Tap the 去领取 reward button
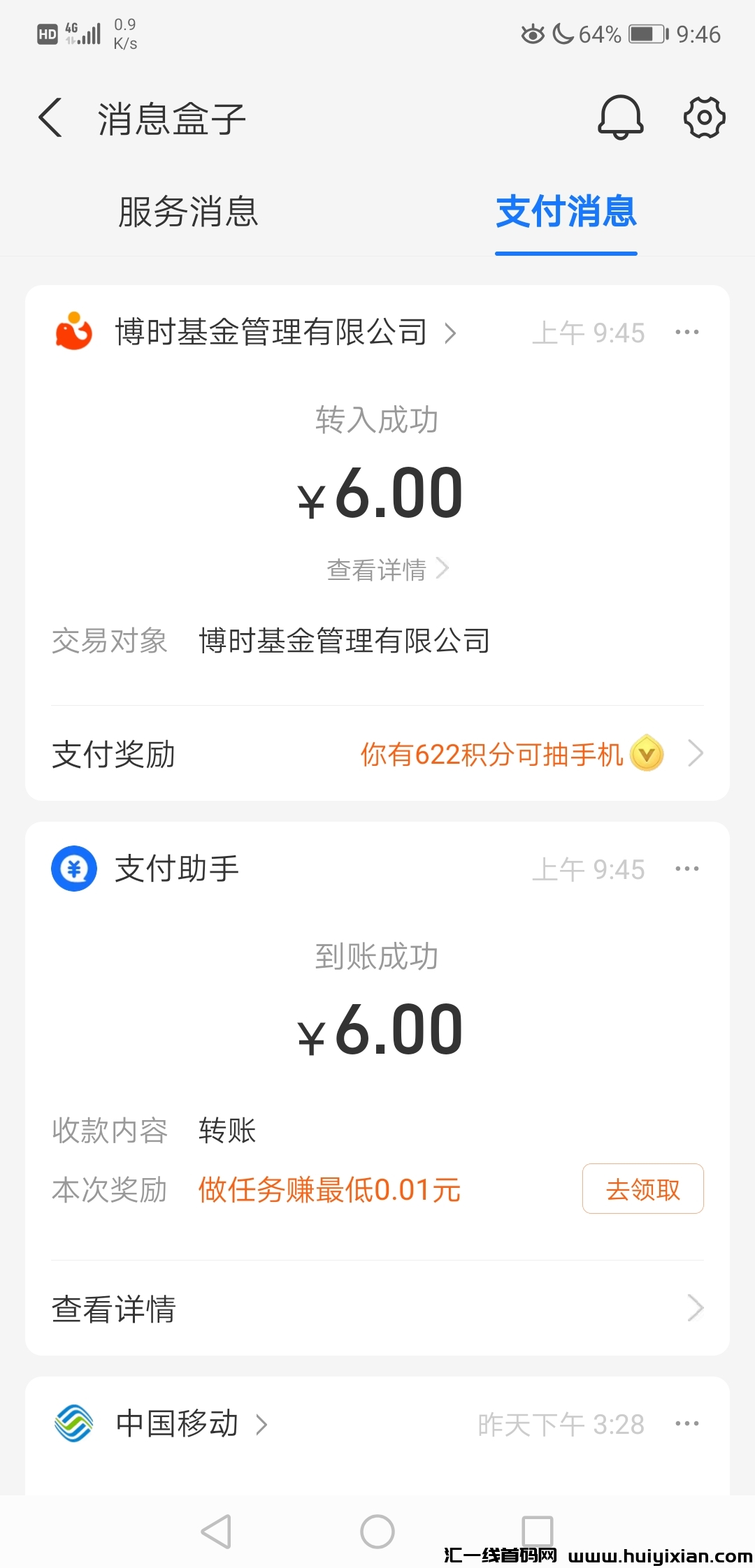This screenshot has width=755, height=1568. point(642,1189)
